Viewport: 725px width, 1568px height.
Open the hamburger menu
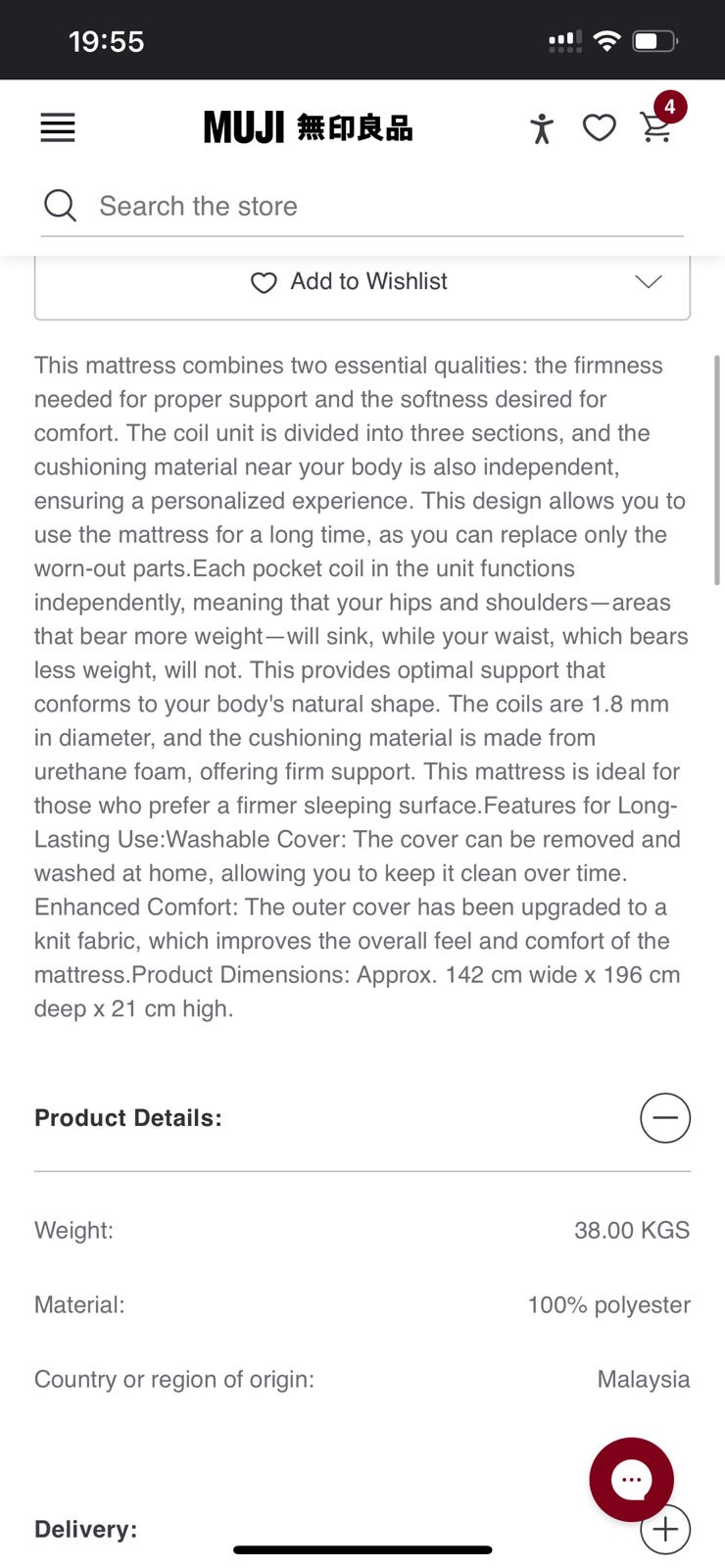(58, 127)
